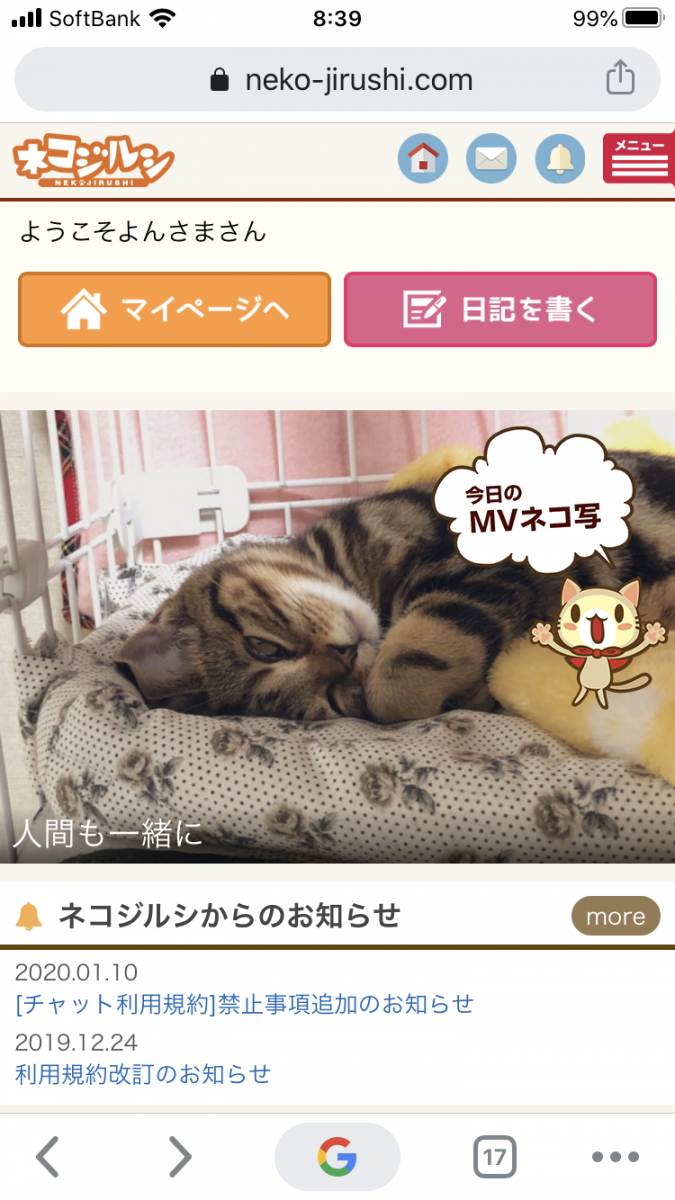
Task: Start a Google search
Action: click(x=337, y=1157)
